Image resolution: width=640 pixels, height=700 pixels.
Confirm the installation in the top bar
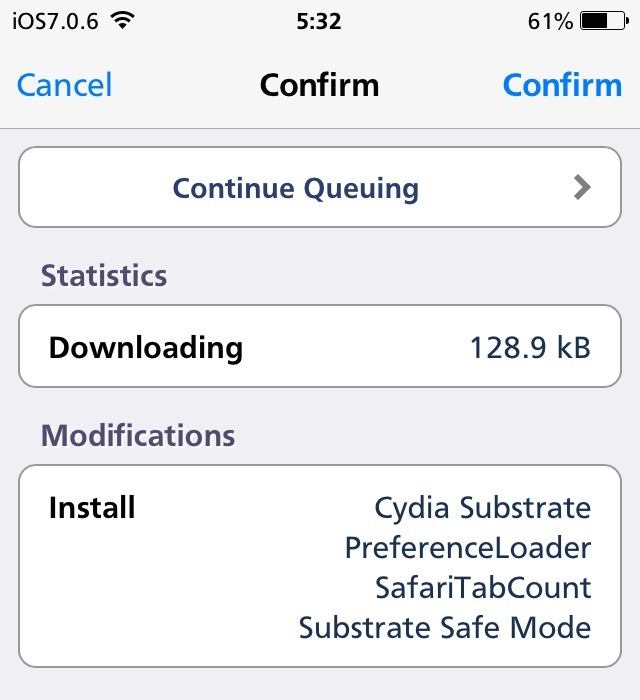point(562,85)
